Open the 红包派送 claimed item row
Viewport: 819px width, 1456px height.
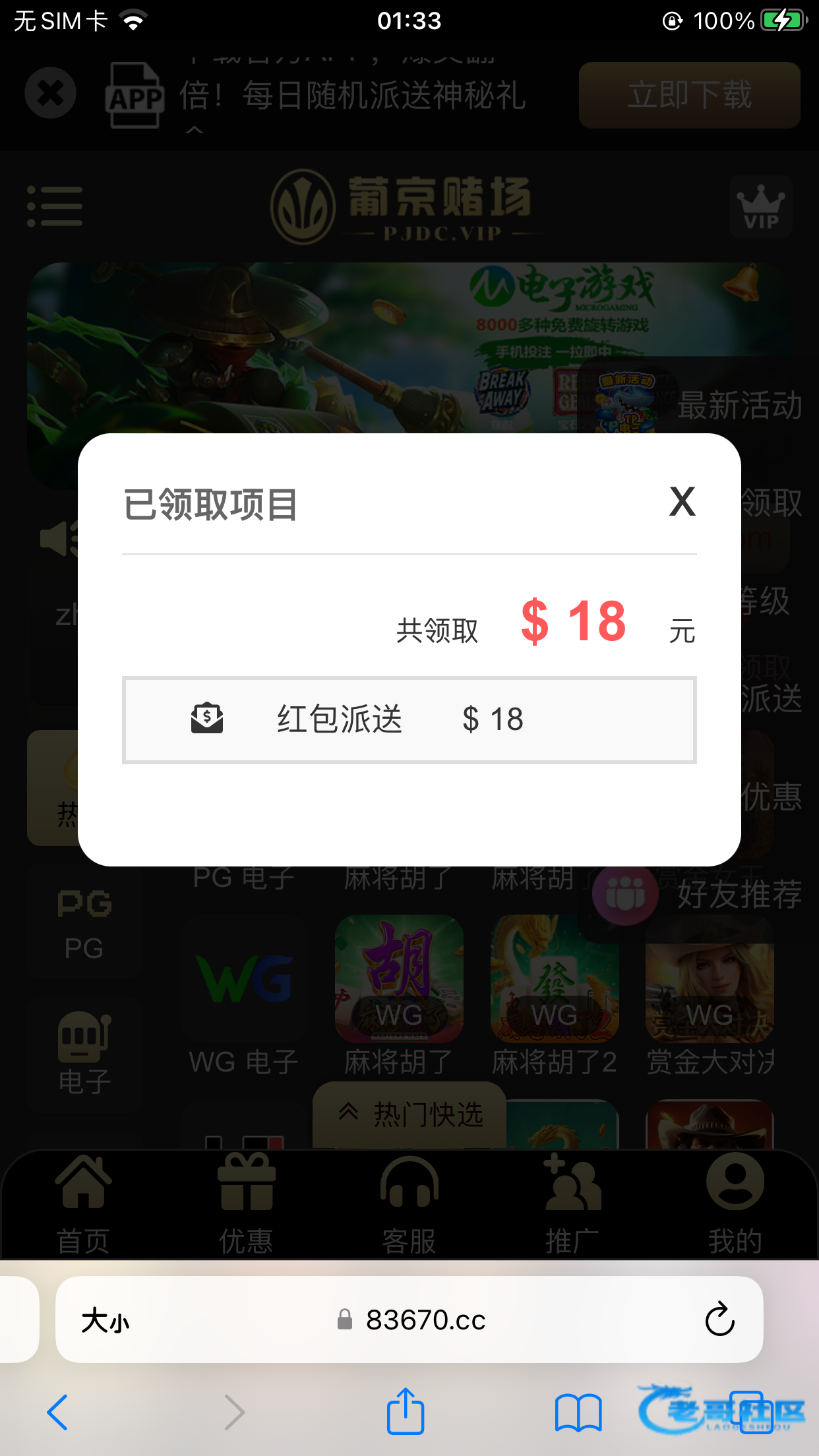coord(409,719)
